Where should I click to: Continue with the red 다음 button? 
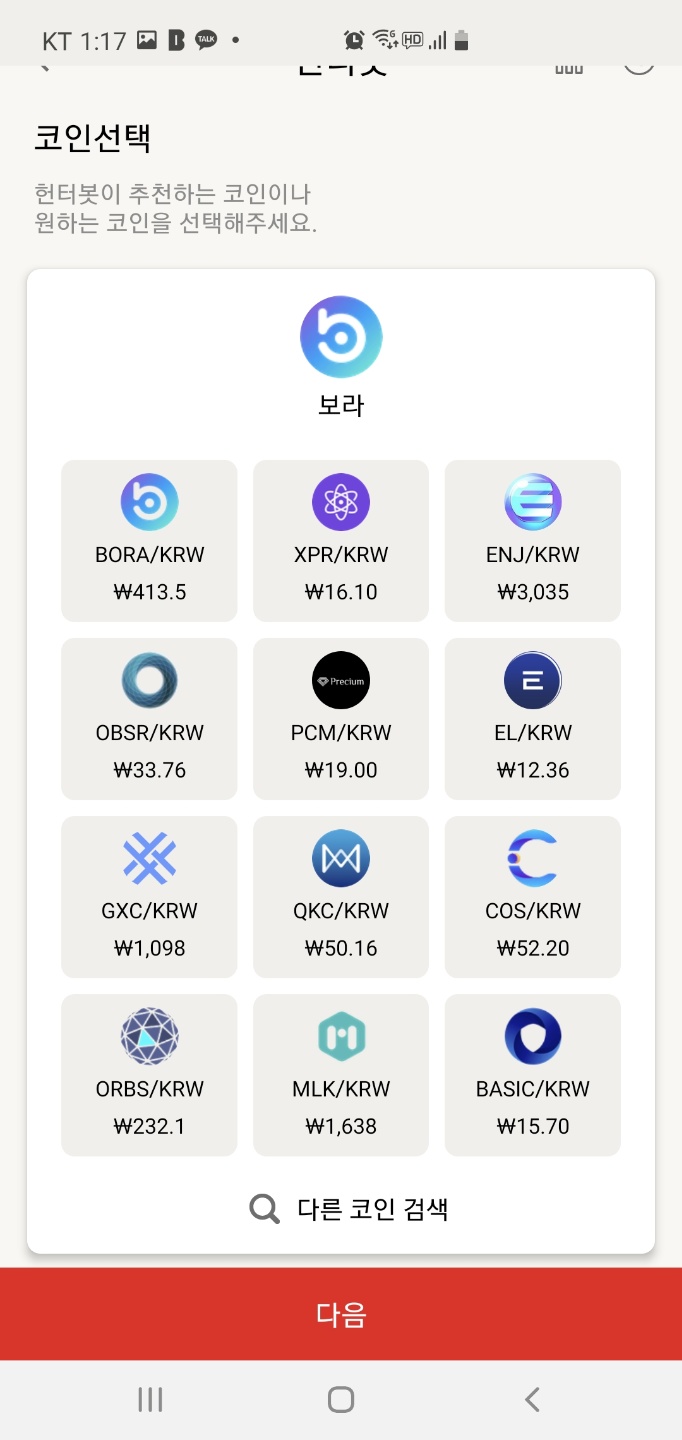[x=341, y=1314]
